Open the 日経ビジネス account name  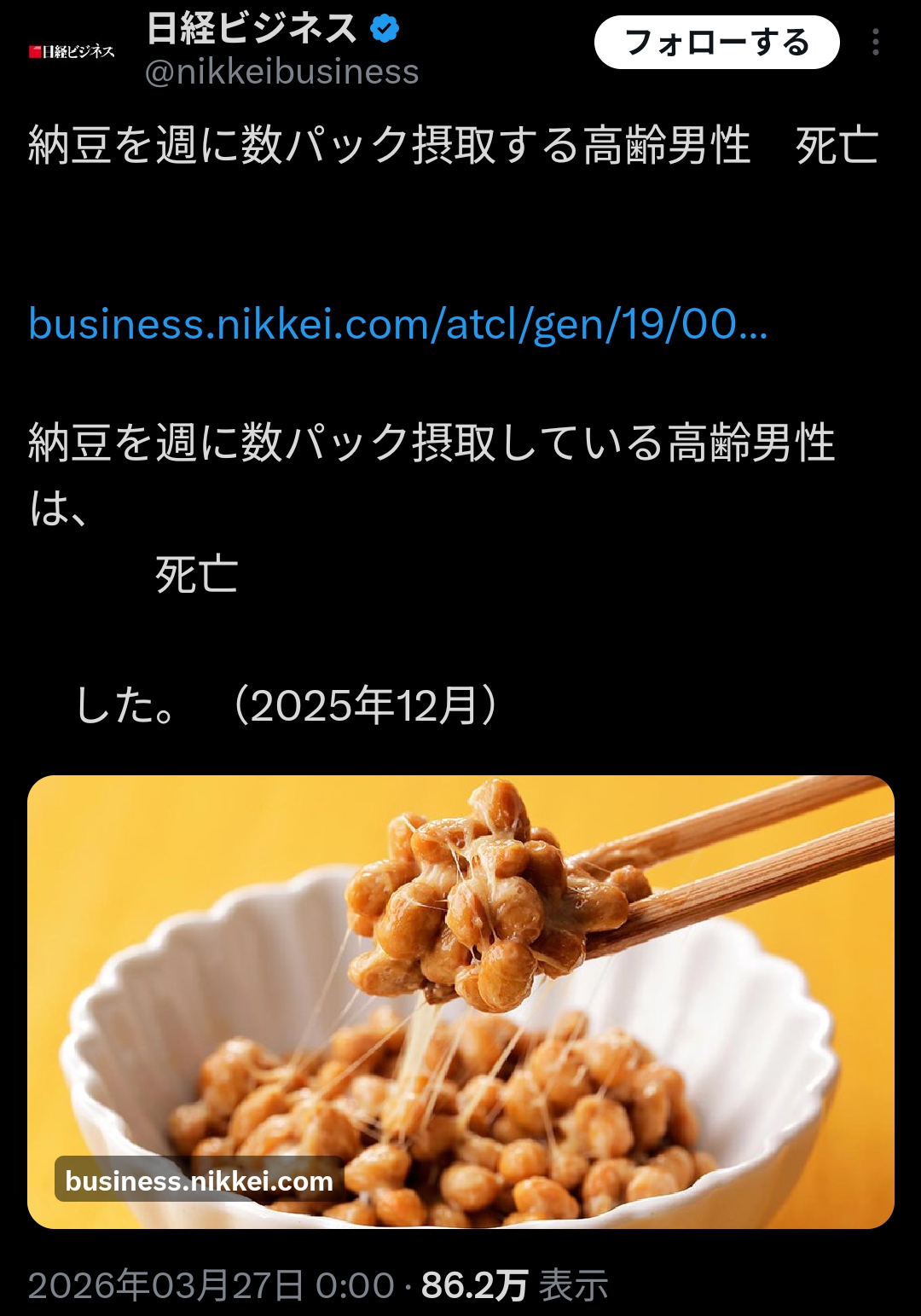[252, 29]
